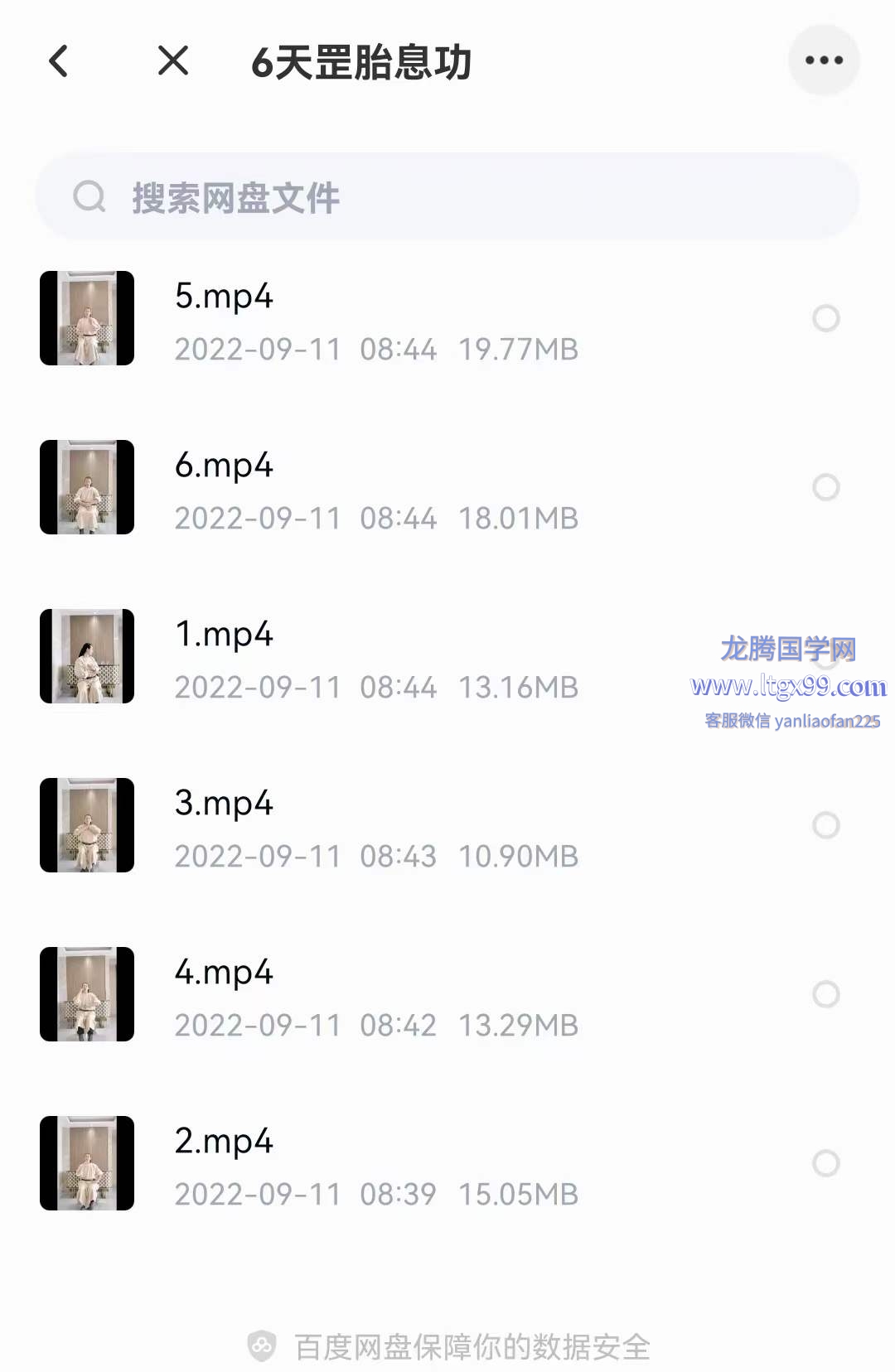Select the circle next to 3.mp4
The image size is (895, 1372).
click(x=825, y=825)
